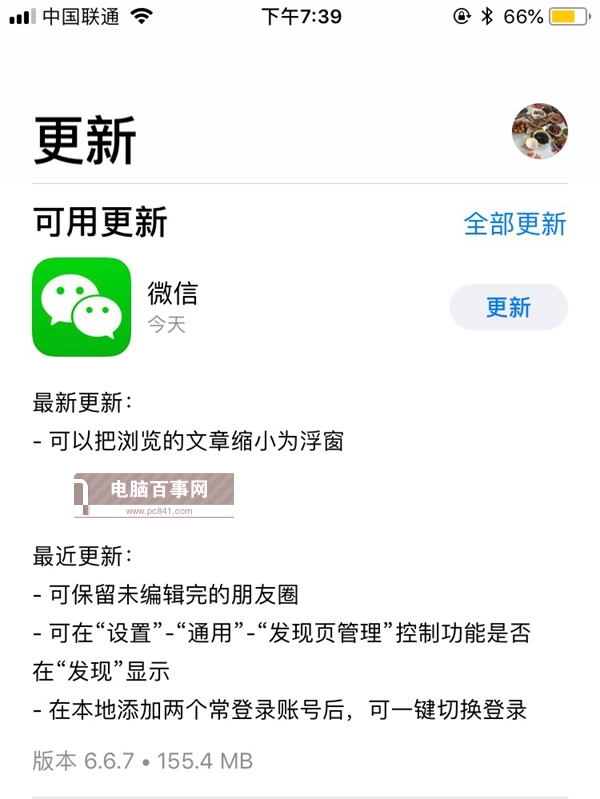
Task: Tap 全部更新 to update all apps
Action: pos(514,223)
